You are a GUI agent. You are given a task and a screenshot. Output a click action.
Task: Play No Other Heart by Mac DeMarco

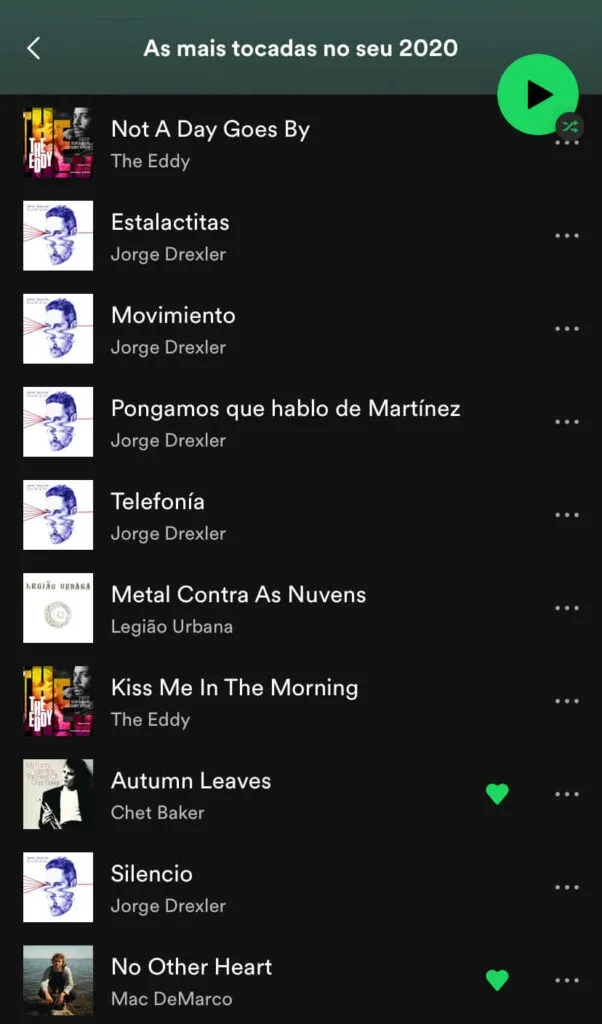click(191, 966)
